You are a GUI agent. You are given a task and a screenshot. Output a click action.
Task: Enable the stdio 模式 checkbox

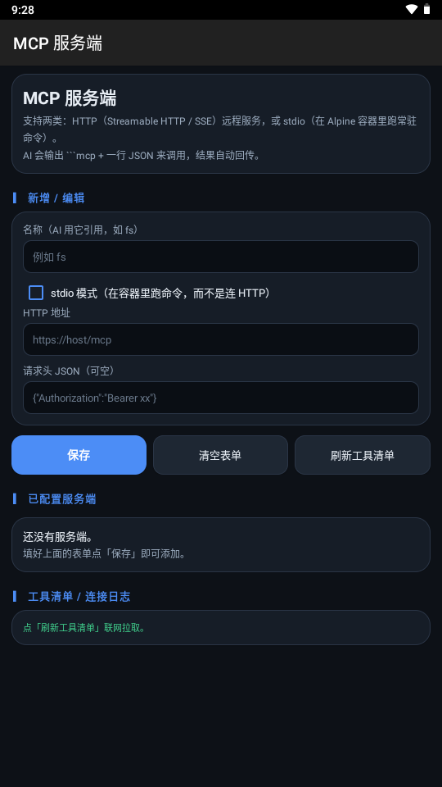coord(36,293)
